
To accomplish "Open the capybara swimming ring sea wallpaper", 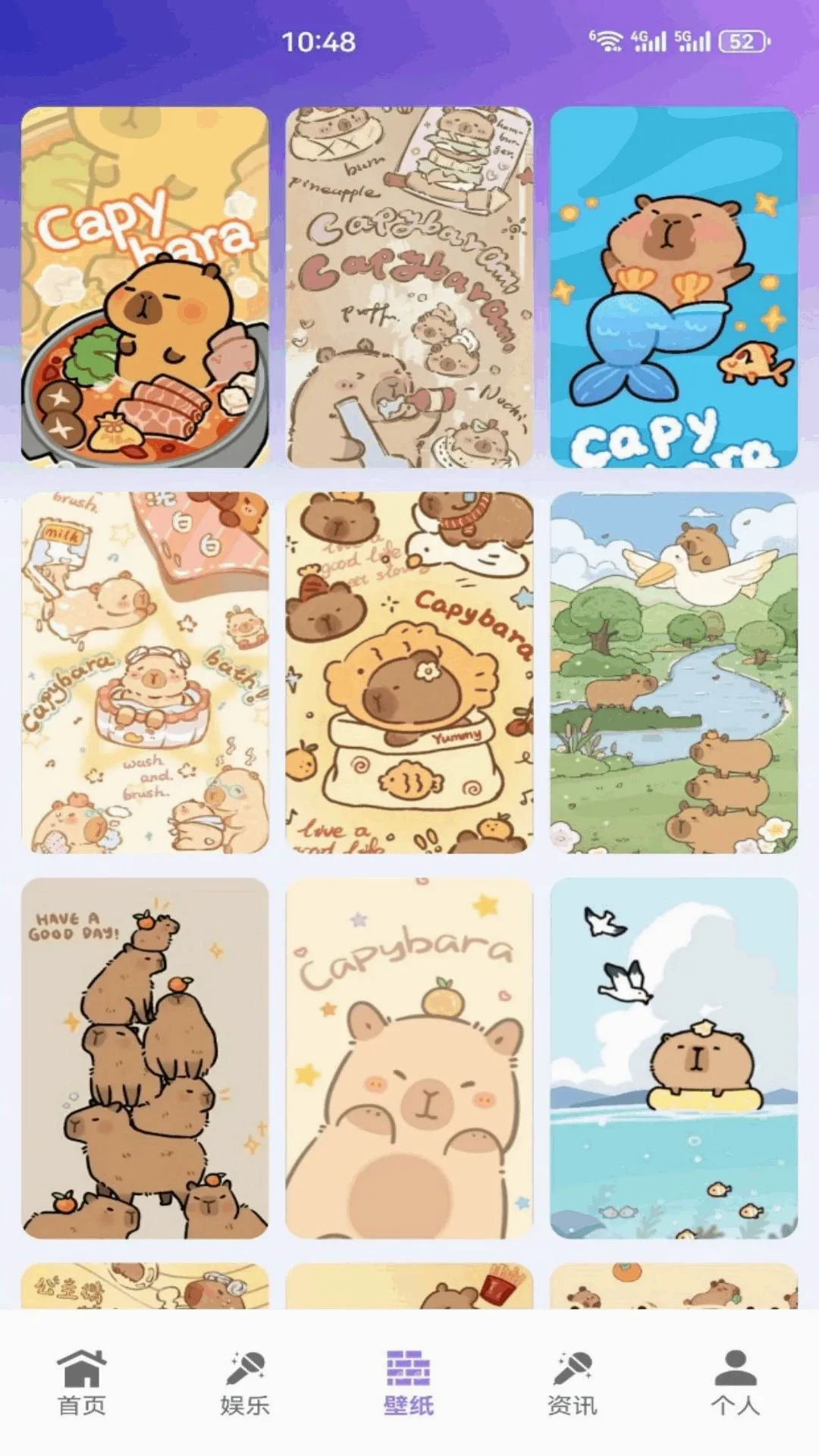I will [x=674, y=1059].
